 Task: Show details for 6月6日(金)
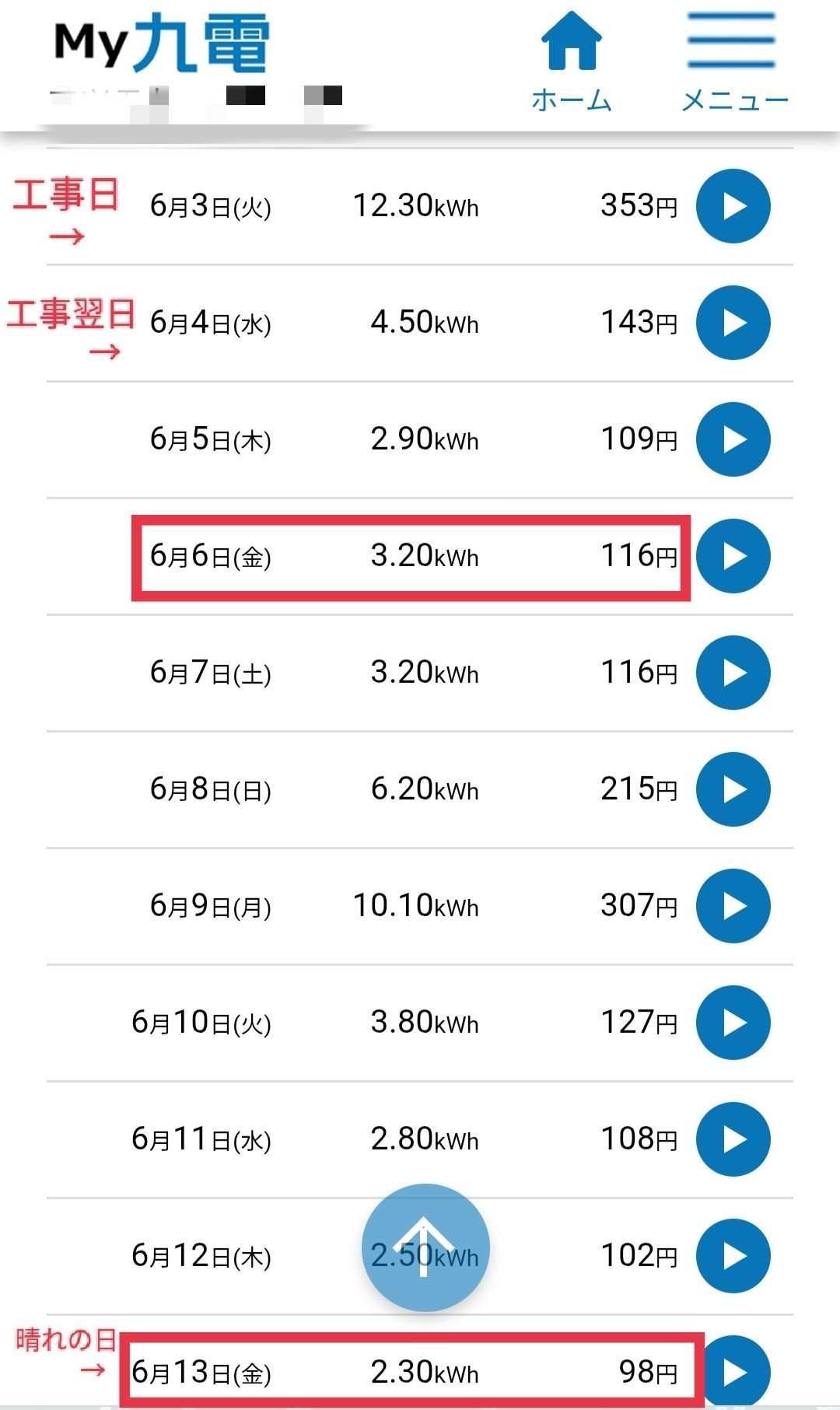(733, 556)
